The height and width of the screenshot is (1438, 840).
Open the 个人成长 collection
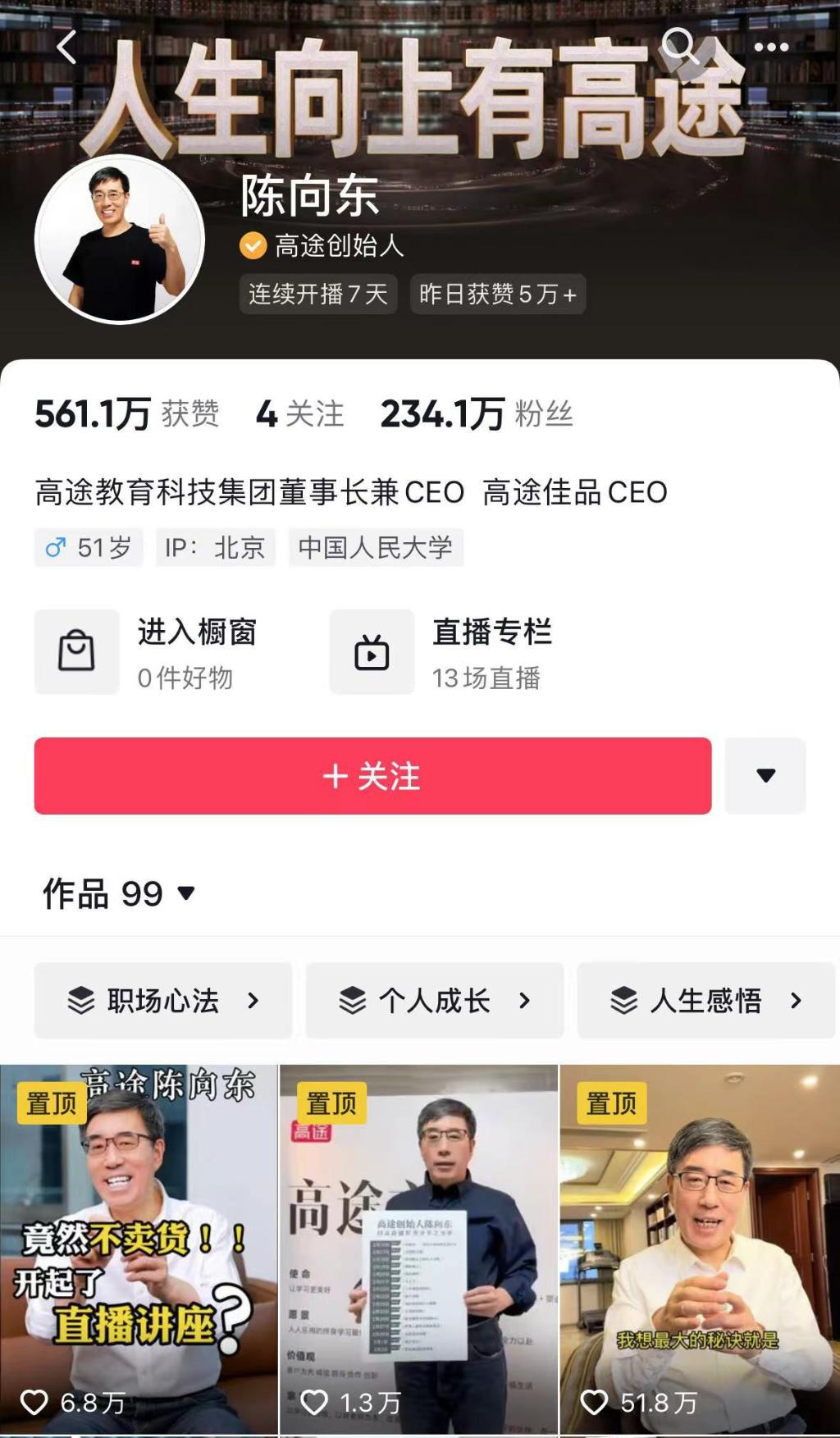click(435, 1000)
